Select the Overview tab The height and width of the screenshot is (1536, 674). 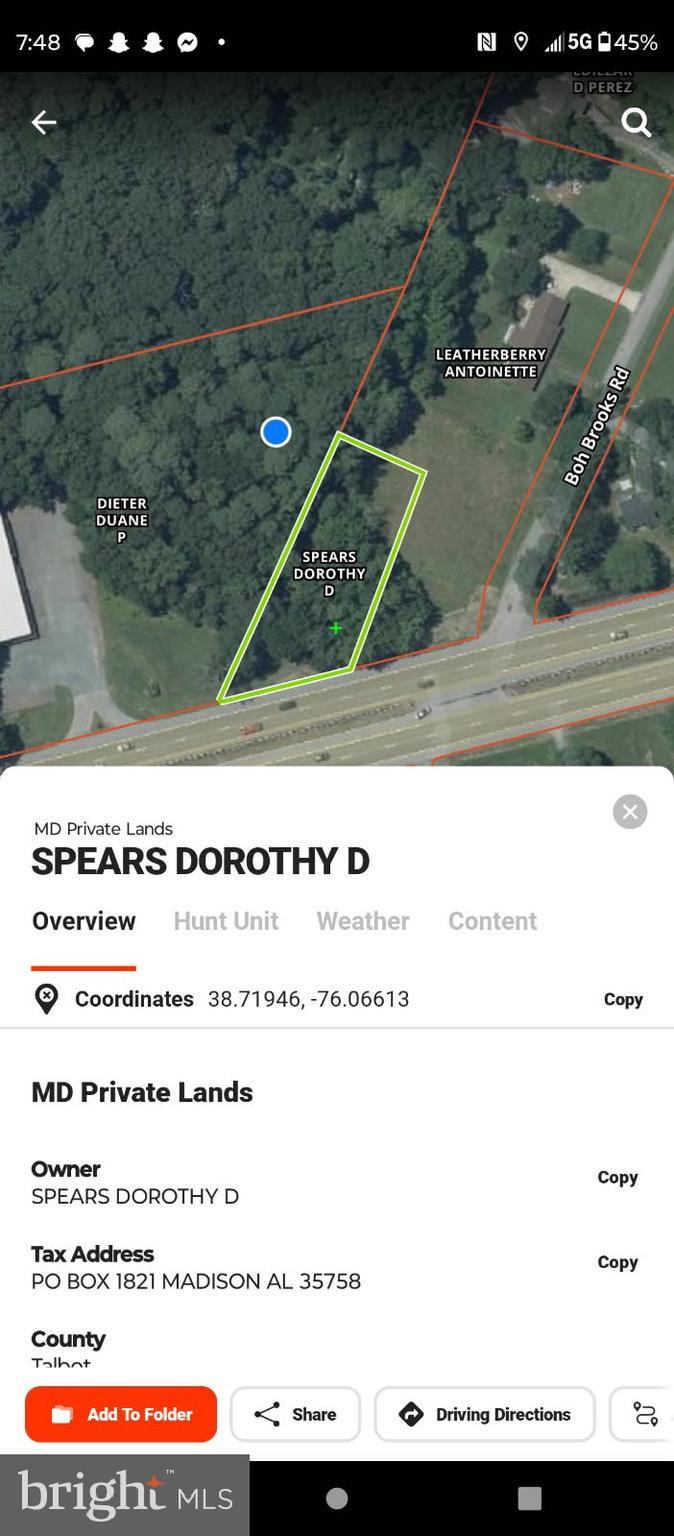pos(84,921)
